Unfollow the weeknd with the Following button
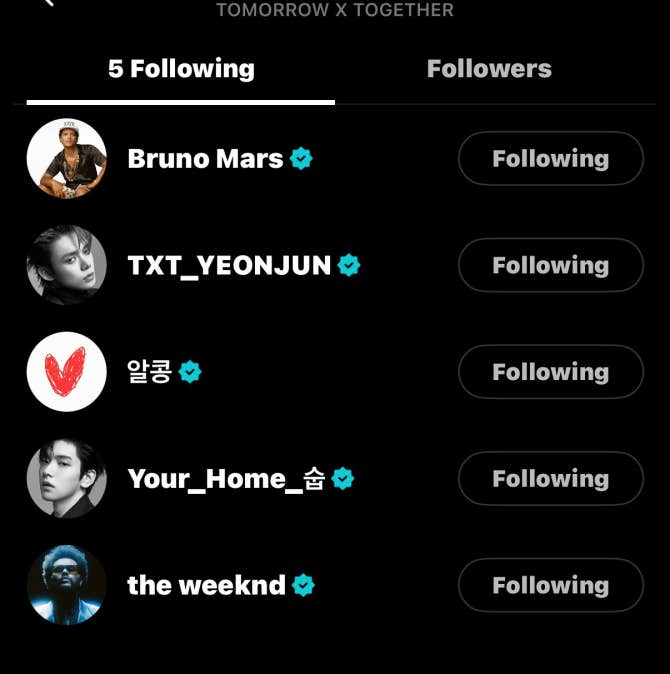Viewport: 670px width, 674px height. 550,585
